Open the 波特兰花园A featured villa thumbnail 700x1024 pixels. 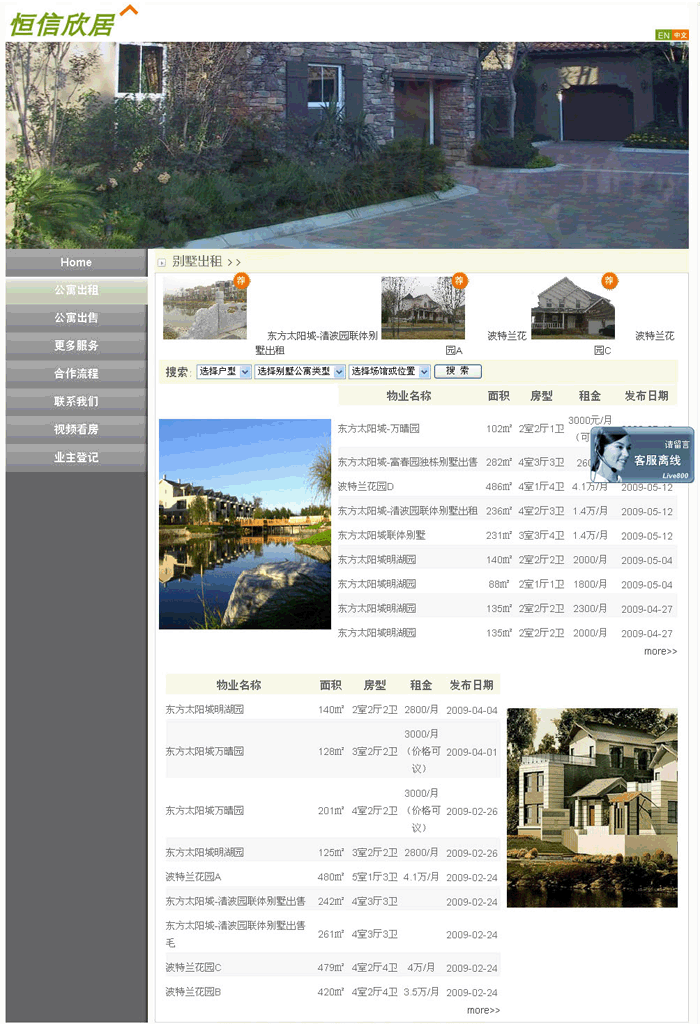[422, 308]
